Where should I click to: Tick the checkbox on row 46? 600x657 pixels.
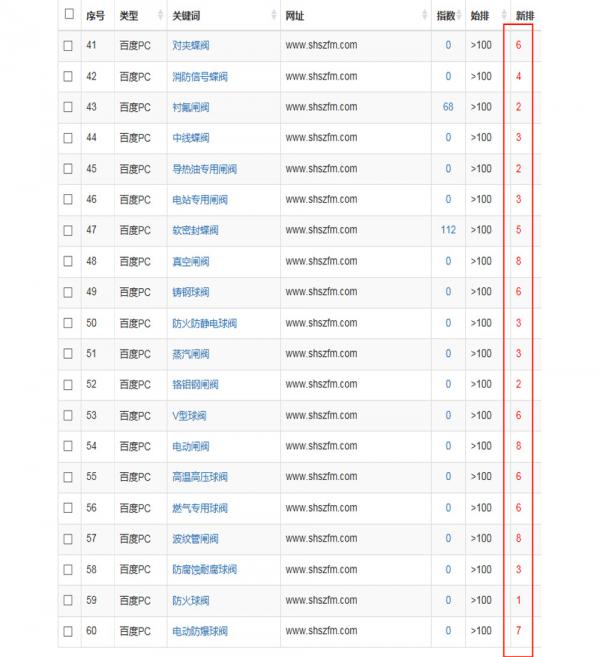pos(68,200)
